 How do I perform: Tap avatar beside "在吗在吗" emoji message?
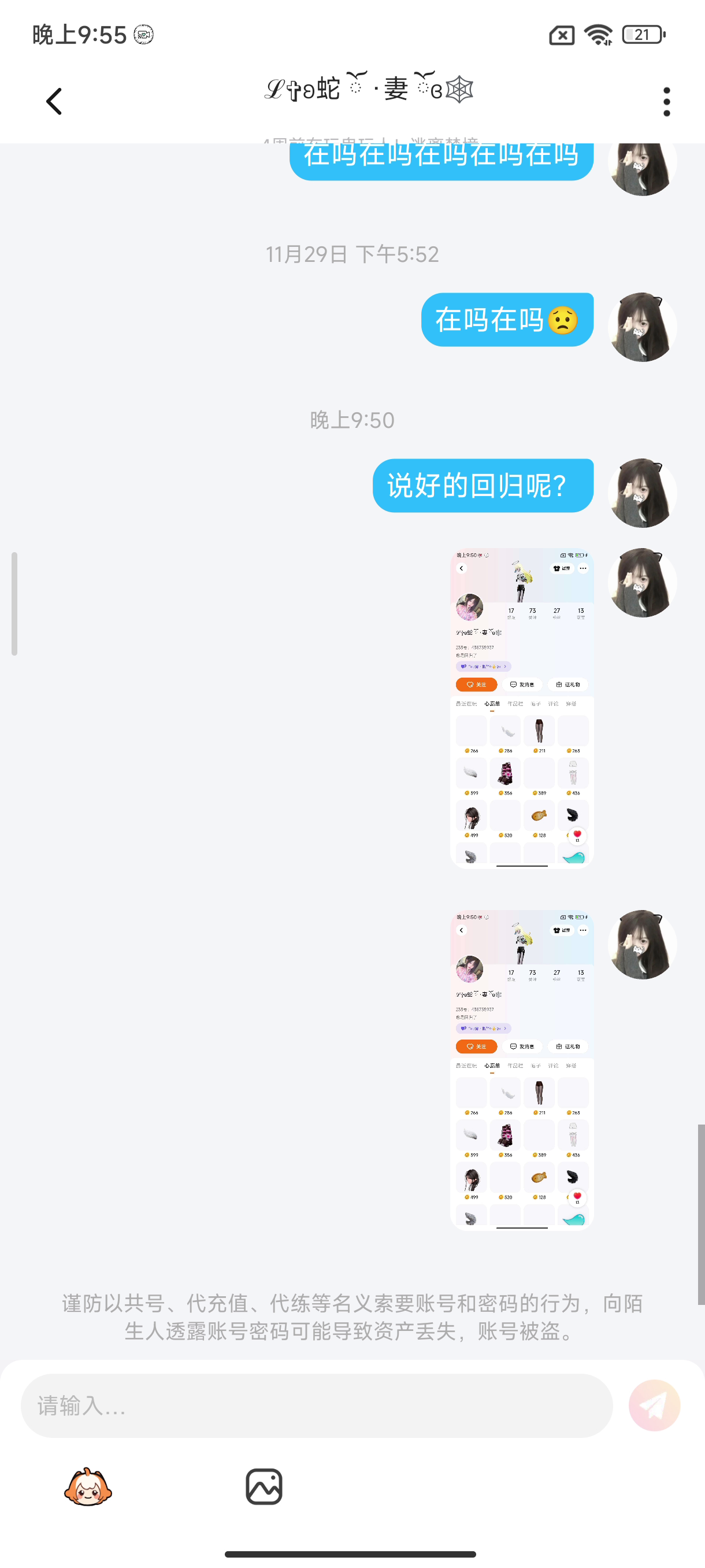(642, 327)
